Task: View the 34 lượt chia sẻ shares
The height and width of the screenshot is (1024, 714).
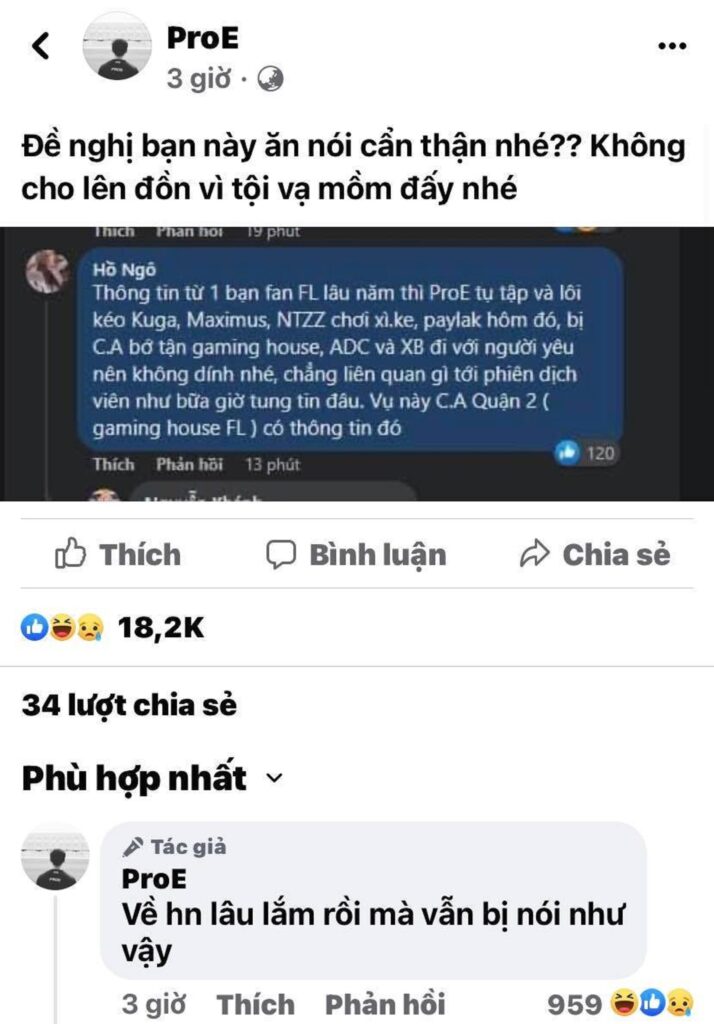Action: coord(129,705)
